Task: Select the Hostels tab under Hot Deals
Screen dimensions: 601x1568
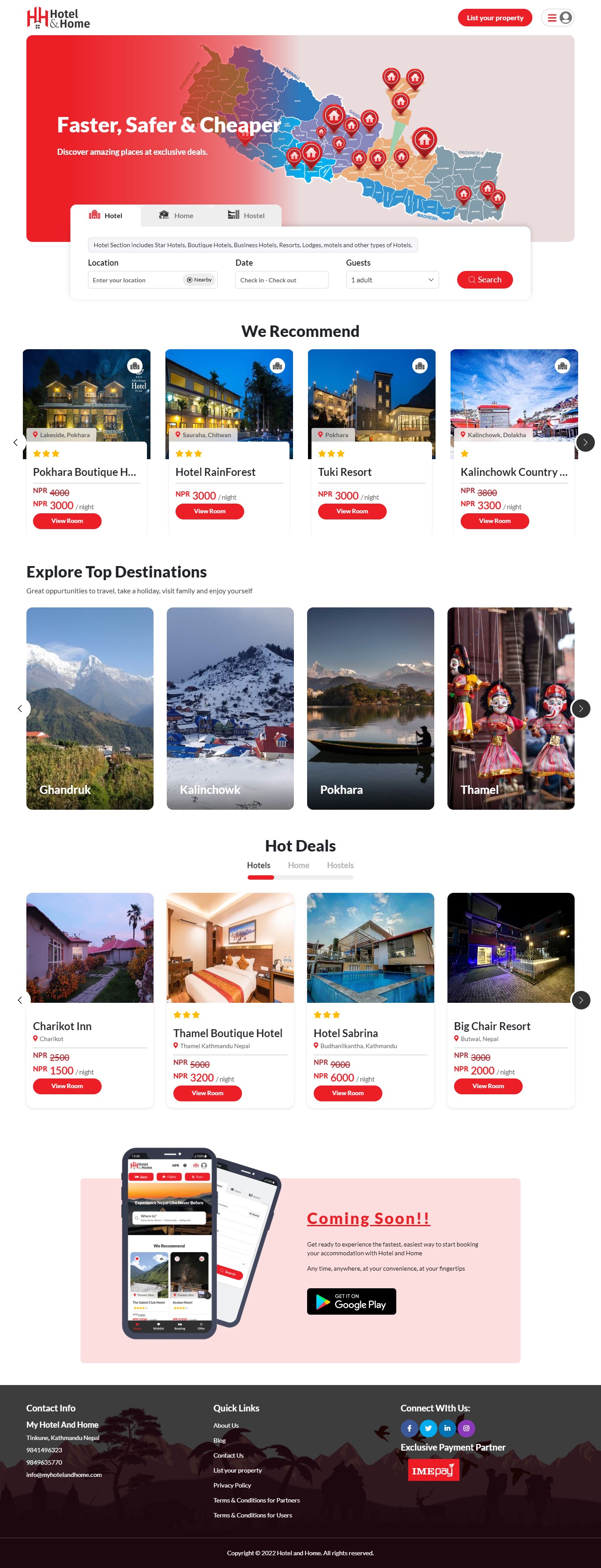Action: click(340, 865)
